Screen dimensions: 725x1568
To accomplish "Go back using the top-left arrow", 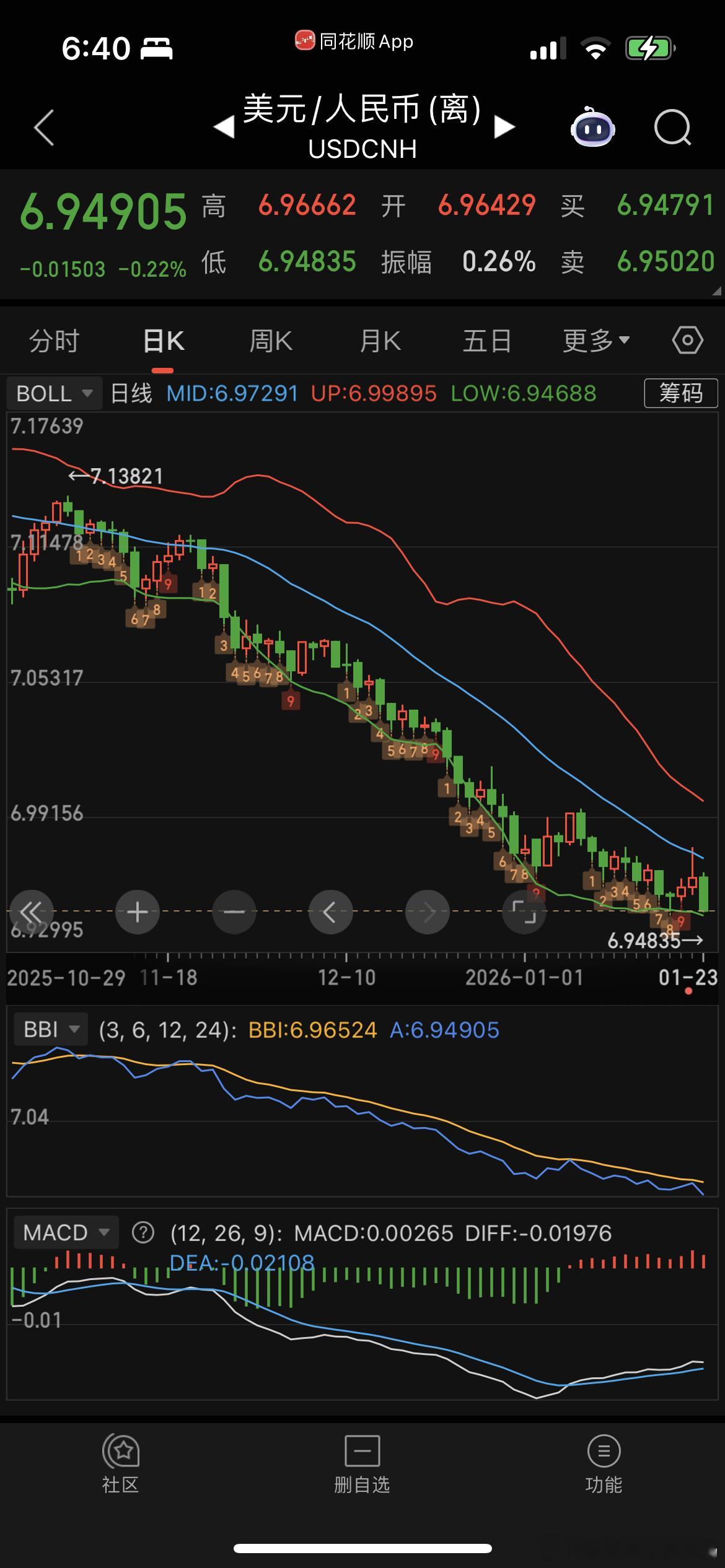I will (44, 128).
